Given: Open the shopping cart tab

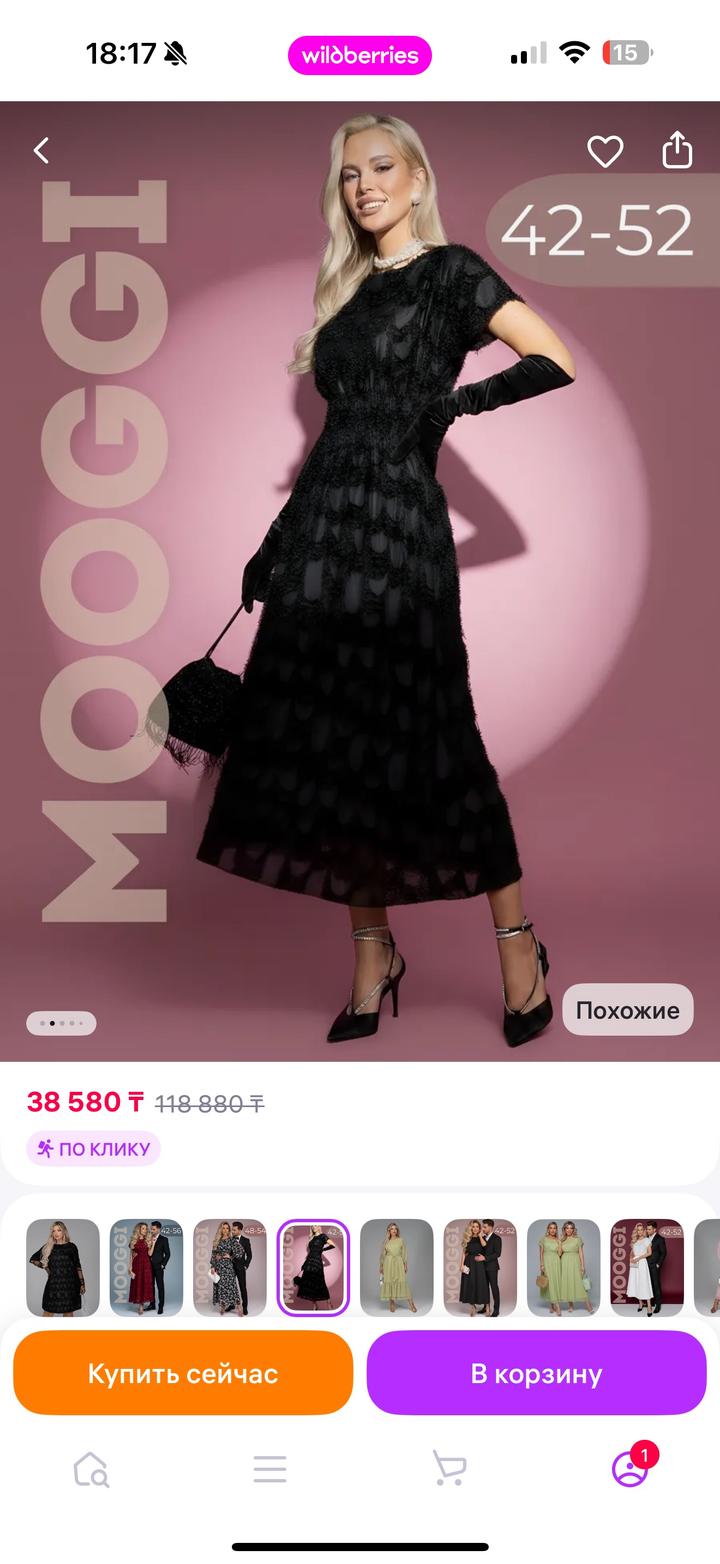Looking at the screenshot, I should coord(449,1469).
